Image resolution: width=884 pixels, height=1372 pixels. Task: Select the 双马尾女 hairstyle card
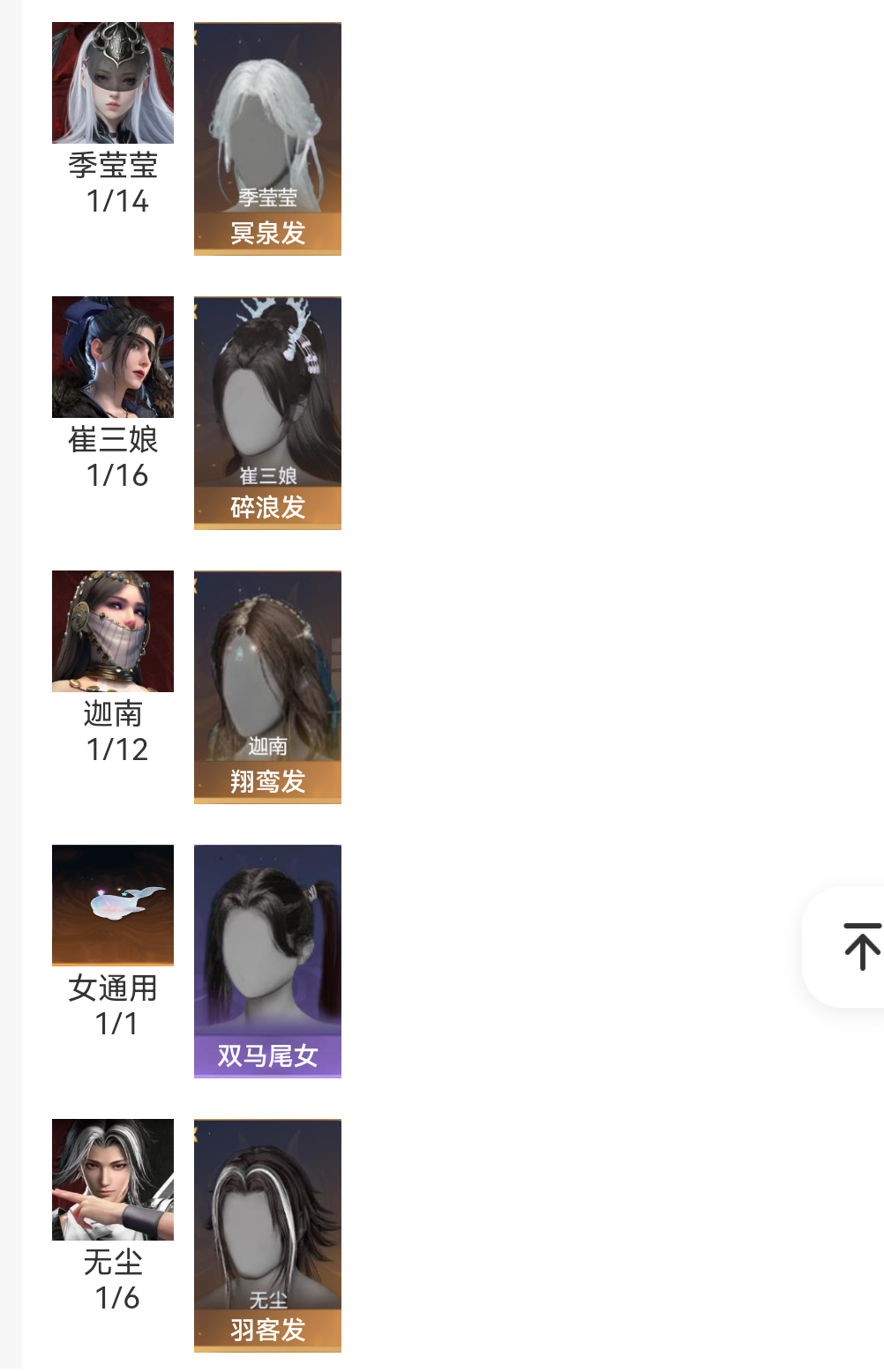tap(267, 961)
